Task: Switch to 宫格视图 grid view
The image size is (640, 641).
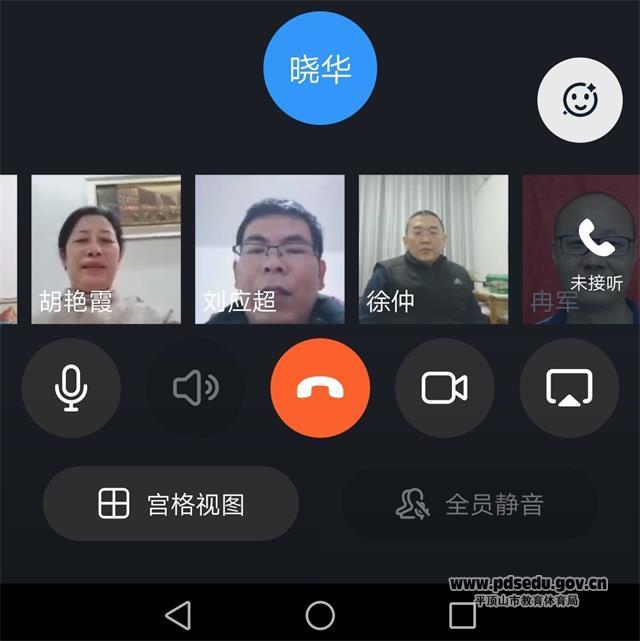Action: [x=171, y=504]
